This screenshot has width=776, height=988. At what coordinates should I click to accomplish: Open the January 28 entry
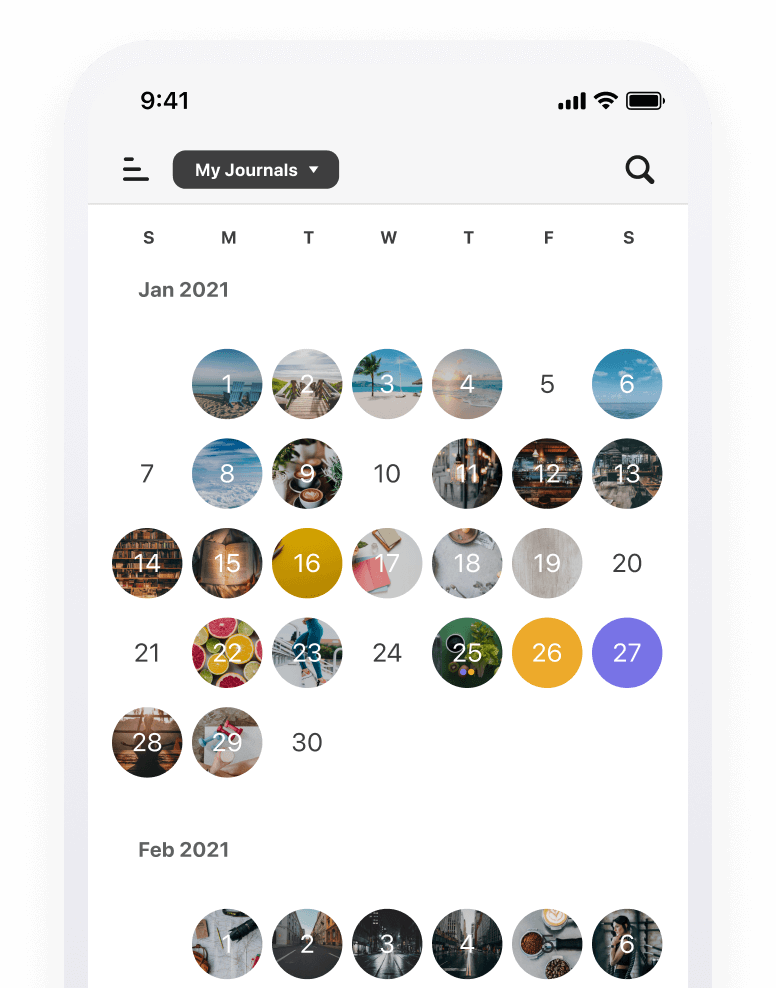(x=147, y=743)
